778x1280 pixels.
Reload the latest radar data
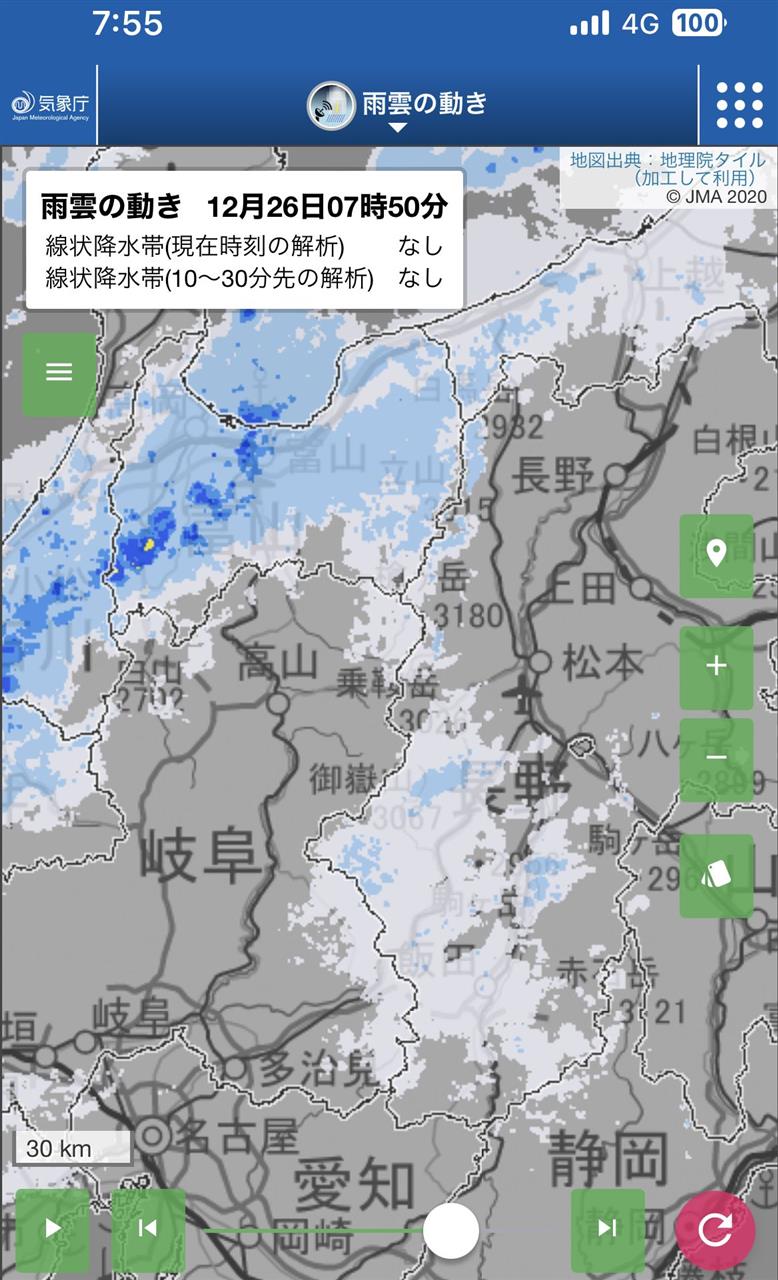coord(715,1230)
